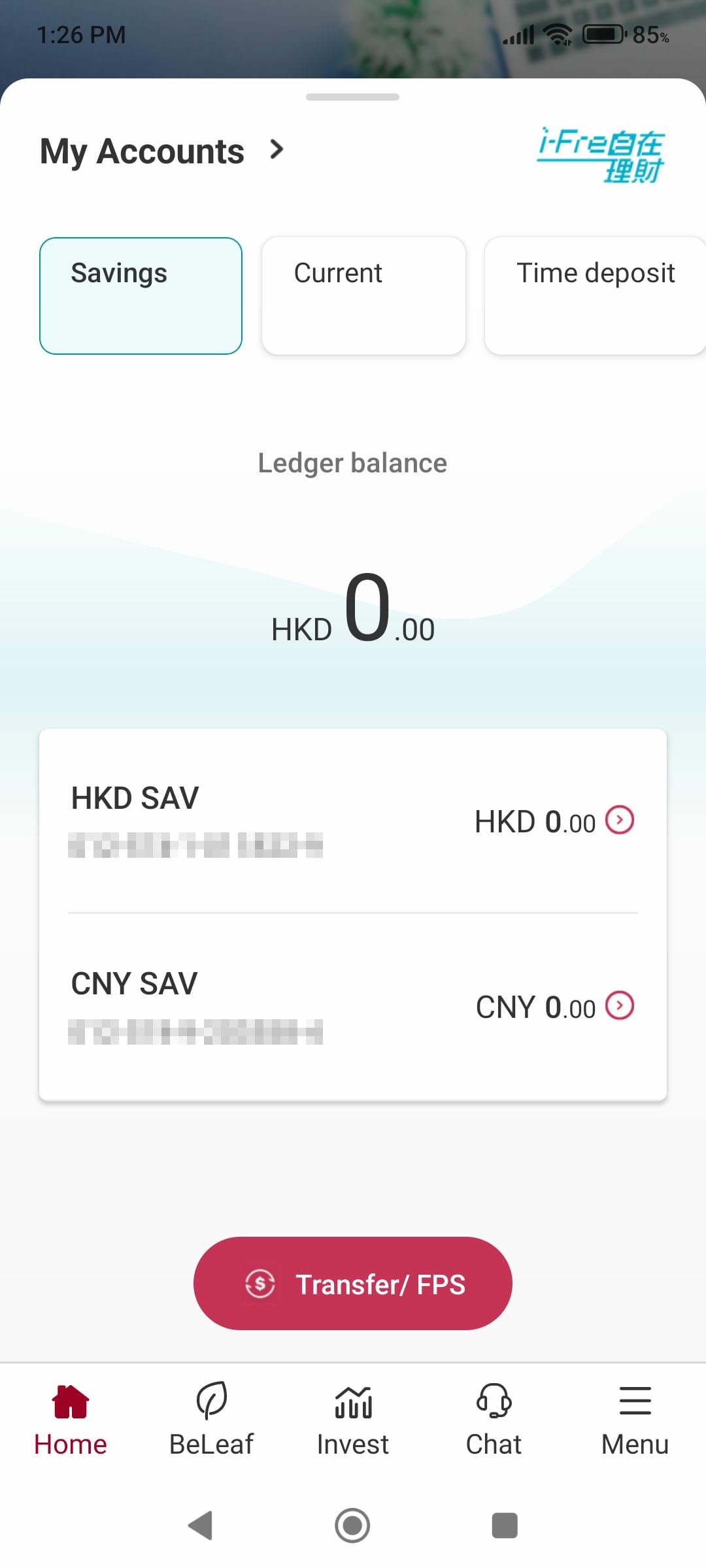This screenshot has width=706, height=1568.
Task: Open the BeLeaf tab
Action: pos(212,1420)
